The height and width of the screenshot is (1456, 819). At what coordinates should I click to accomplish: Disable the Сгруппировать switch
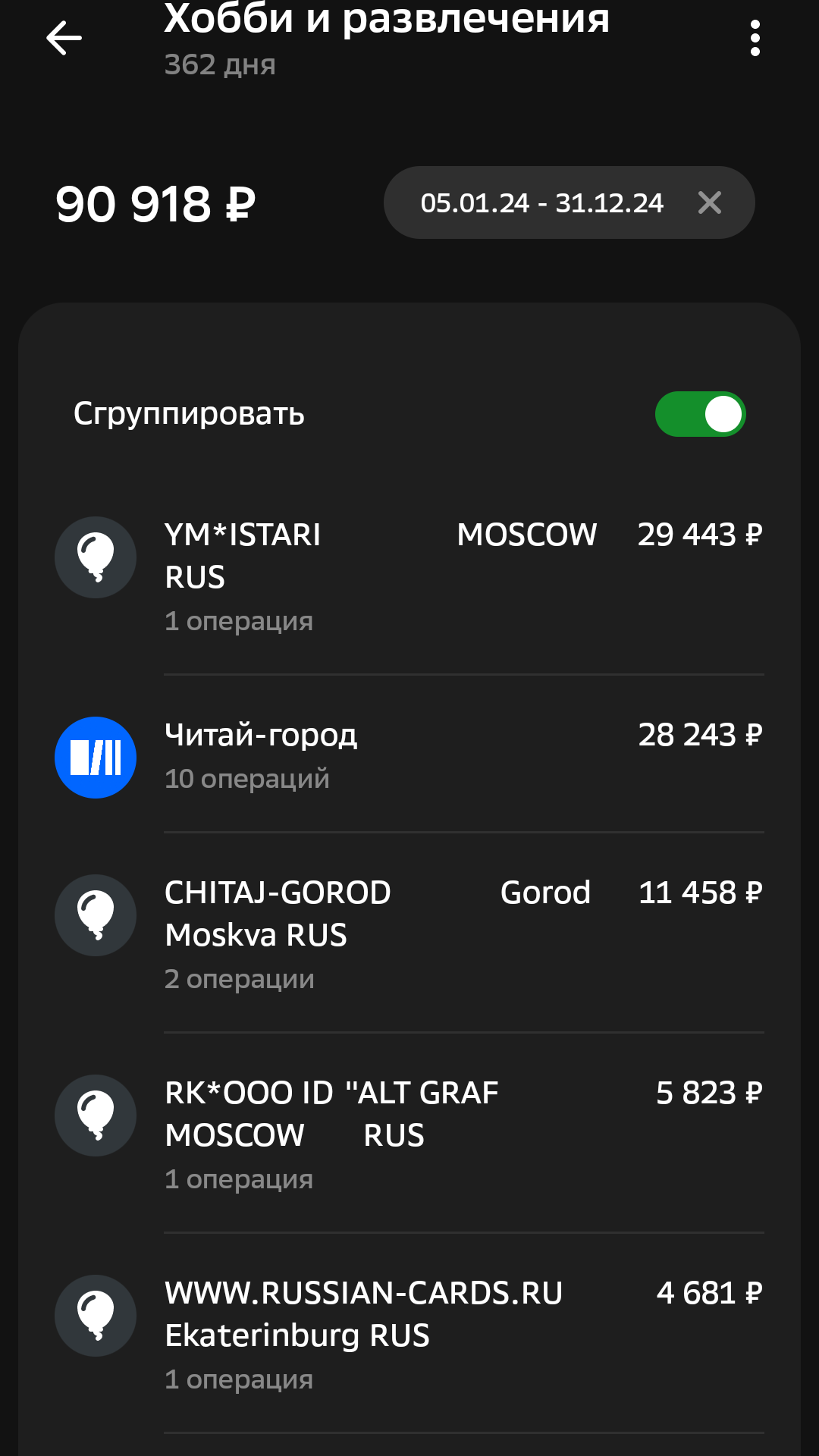pyautogui.click(x=701, y=414)
